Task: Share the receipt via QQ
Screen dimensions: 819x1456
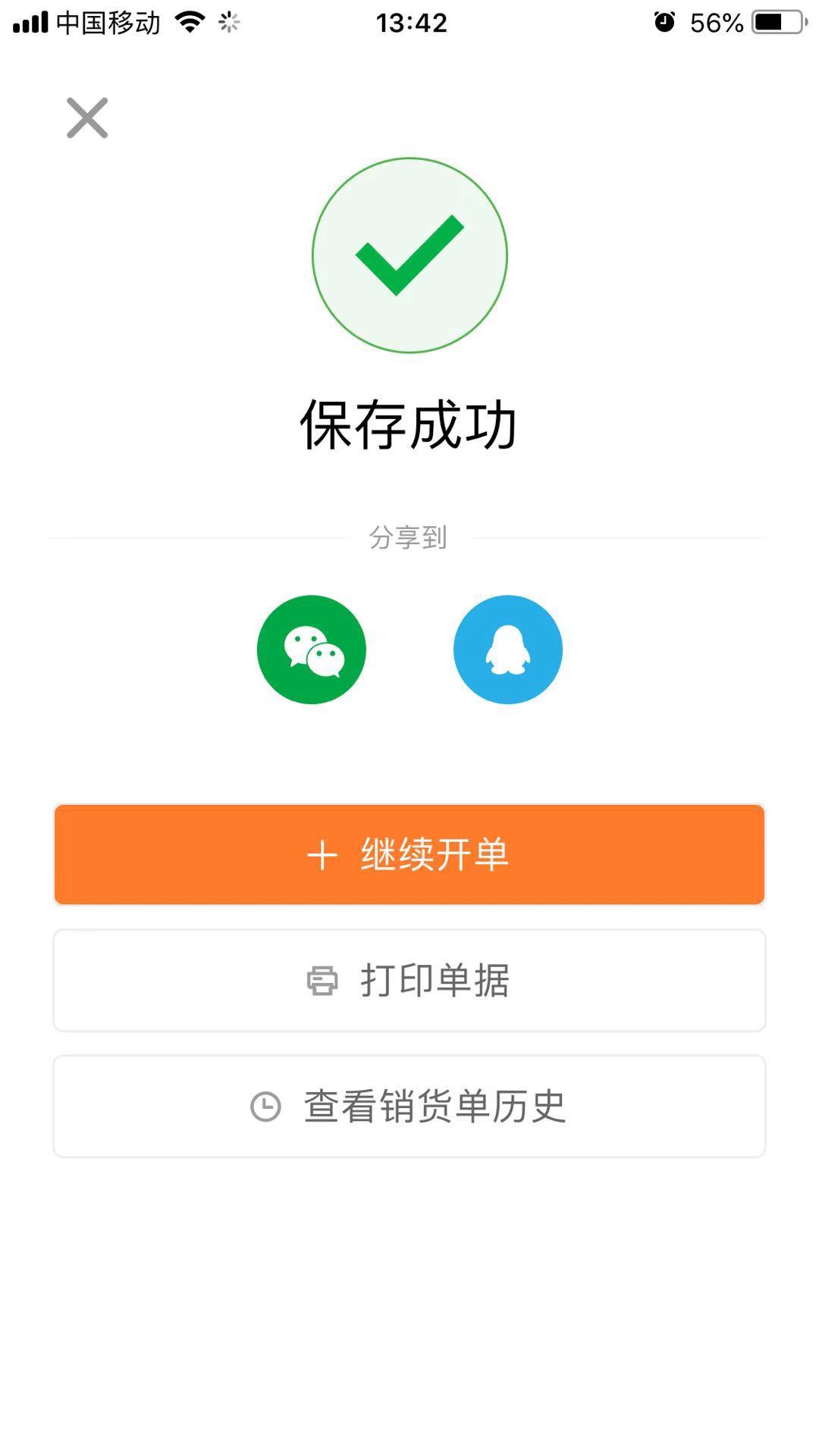Action: tap(508, 649)
